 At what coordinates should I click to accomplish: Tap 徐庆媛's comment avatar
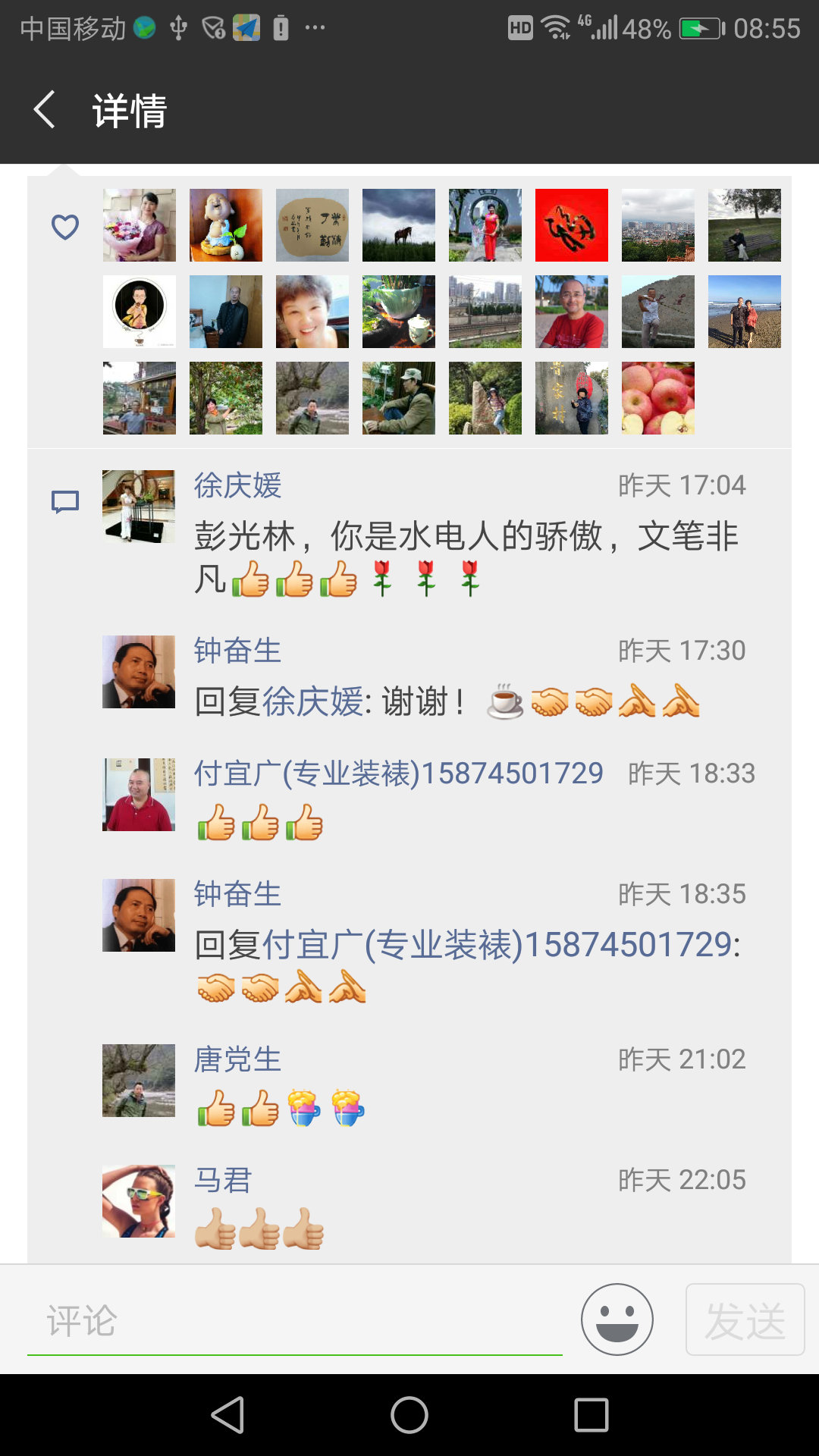pos(139,506)
